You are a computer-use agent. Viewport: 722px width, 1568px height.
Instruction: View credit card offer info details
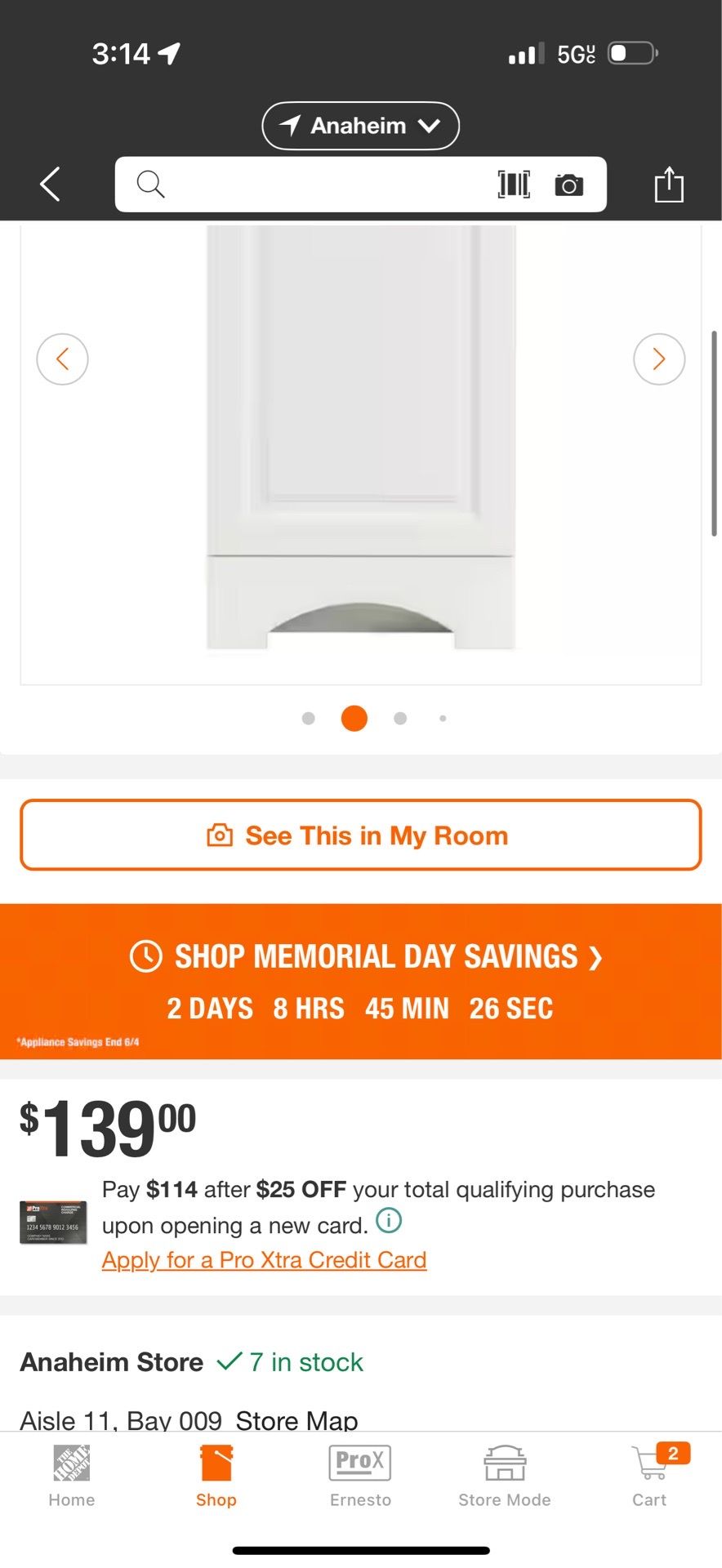[x=389, y=1221]
